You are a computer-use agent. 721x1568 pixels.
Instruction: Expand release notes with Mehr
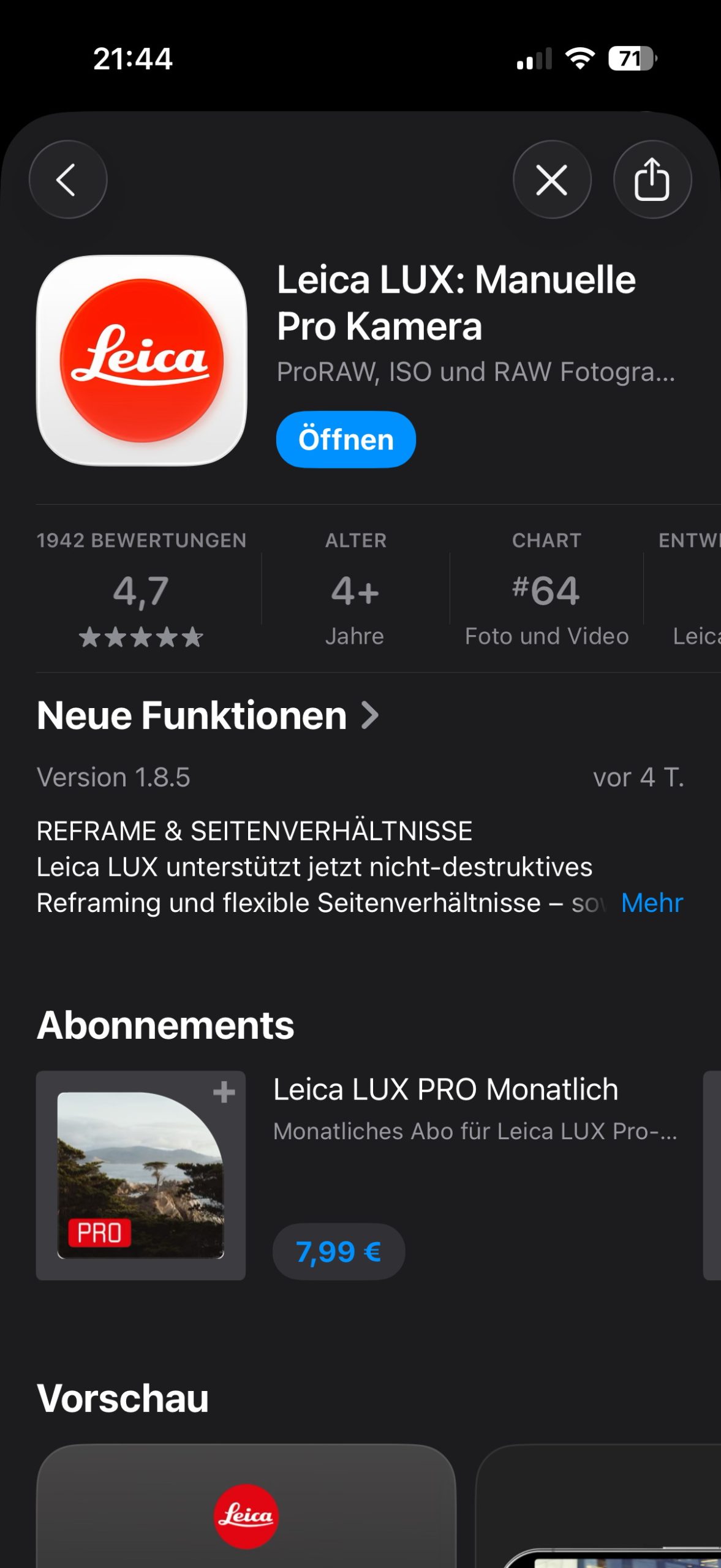[651, 903]
